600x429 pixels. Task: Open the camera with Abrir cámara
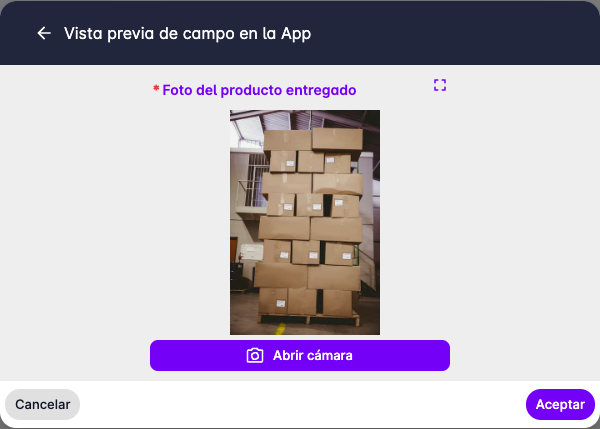pos(300,355)
